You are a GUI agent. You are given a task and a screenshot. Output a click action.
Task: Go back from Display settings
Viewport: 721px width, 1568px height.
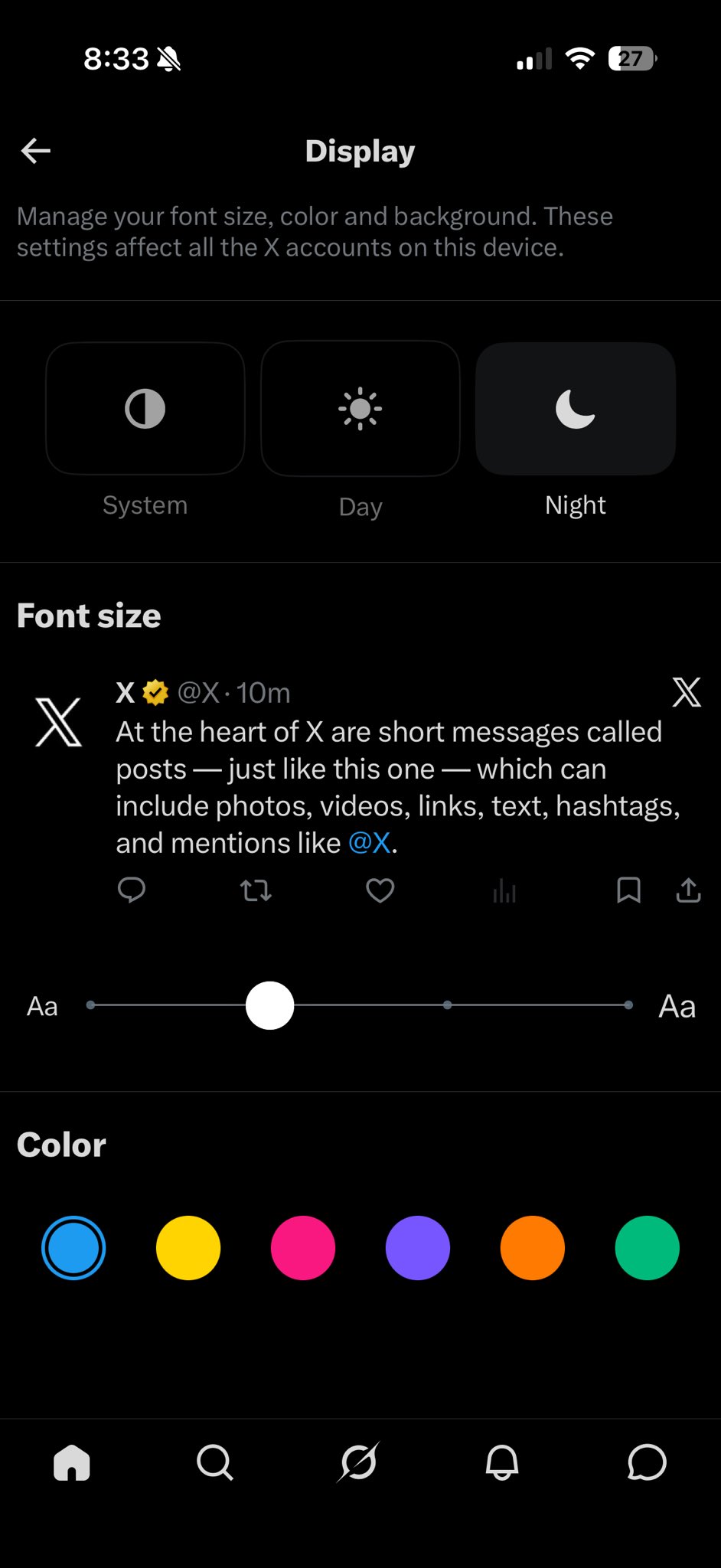pos(36,151)
